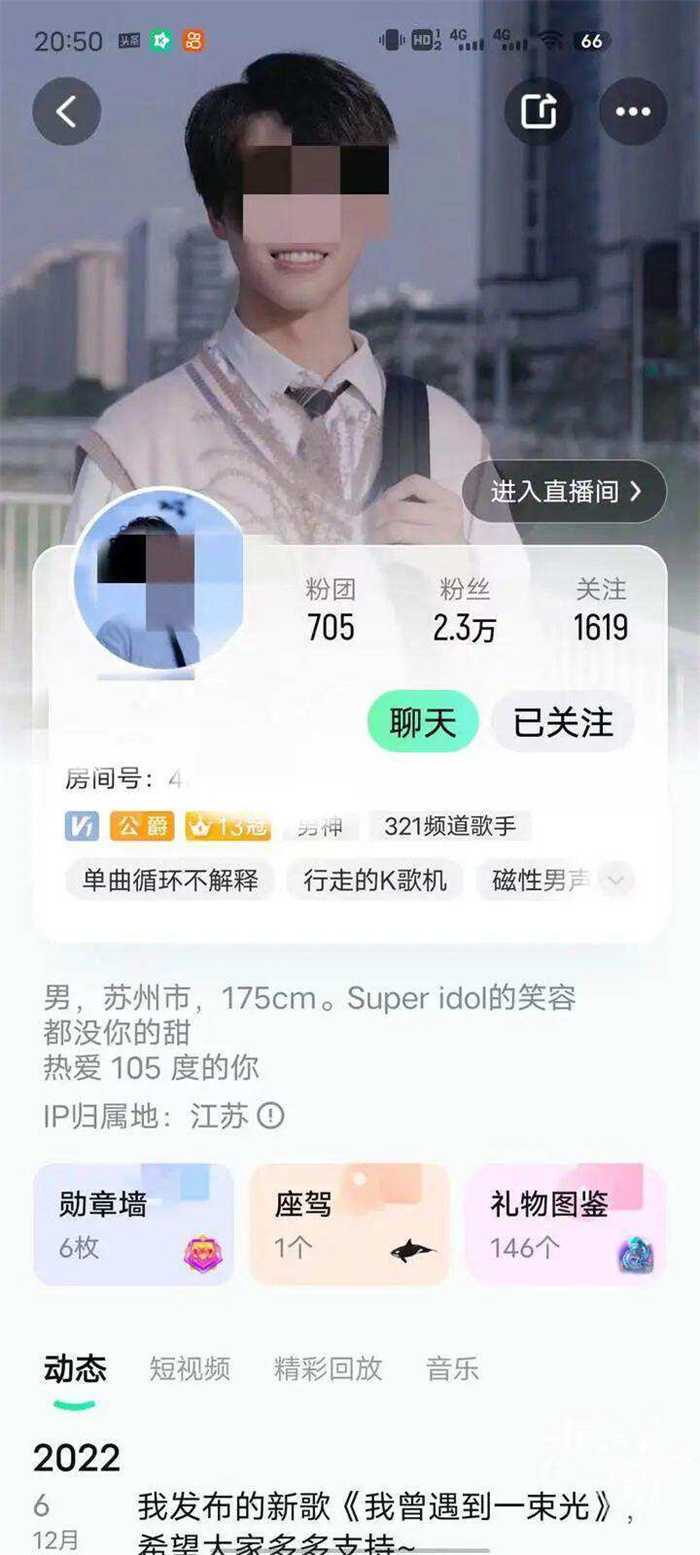Go back using the arrow icon
The height and width of the screenshot is (1555, 700).
click(66, 112)
